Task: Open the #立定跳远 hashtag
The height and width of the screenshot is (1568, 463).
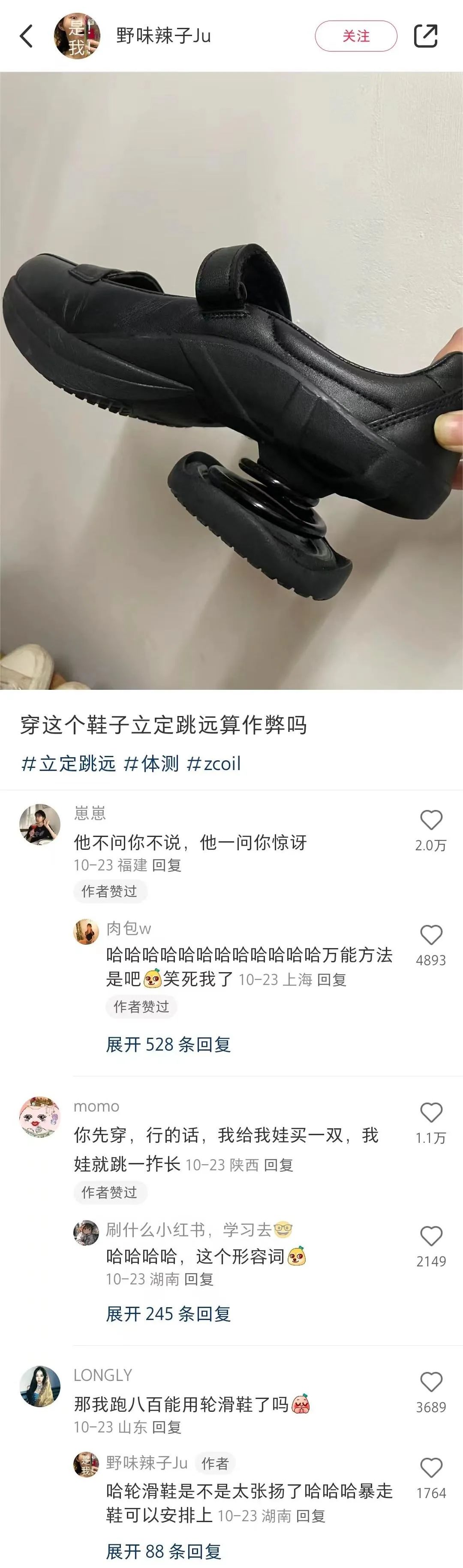Action: [x=68, y=763]
